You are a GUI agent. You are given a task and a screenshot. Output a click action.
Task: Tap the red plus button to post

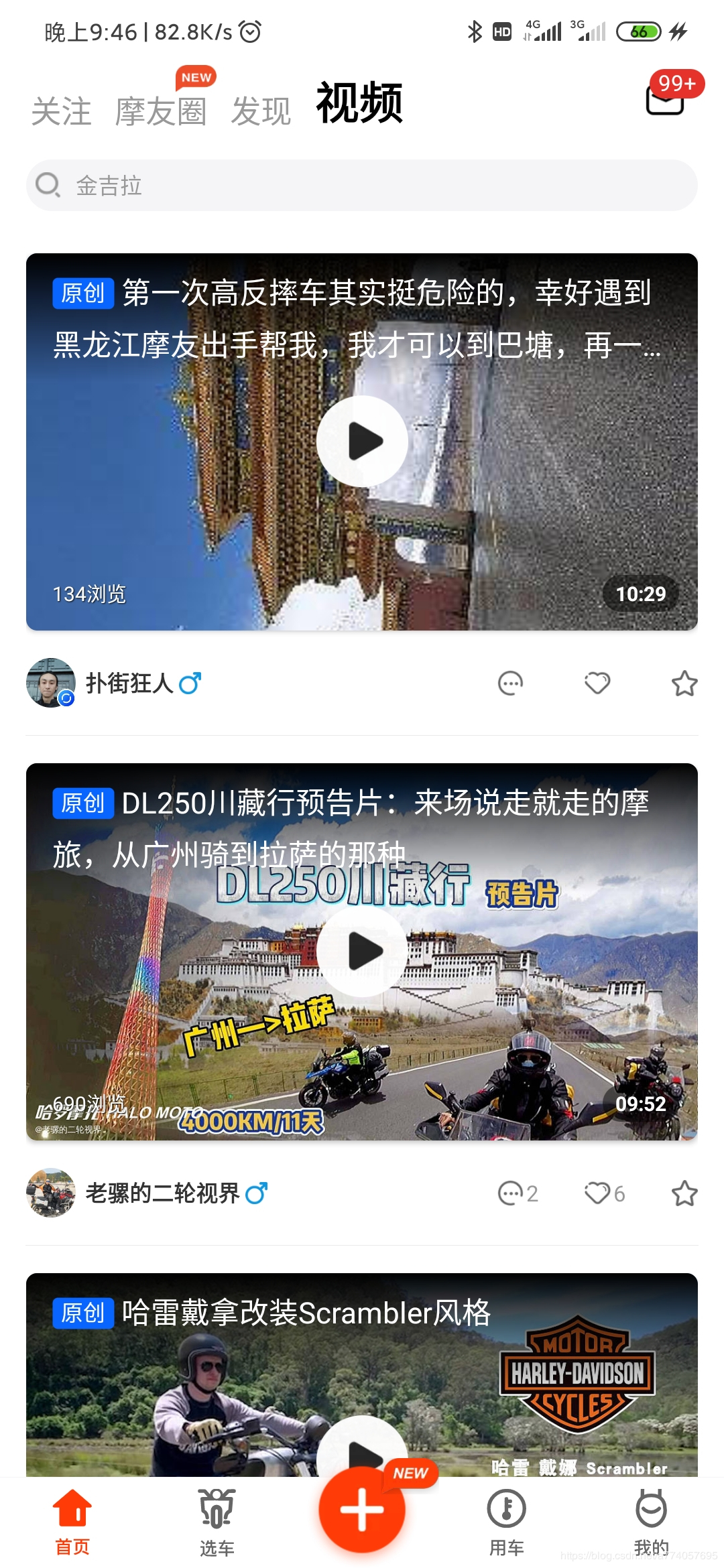tap(362, 1509)
